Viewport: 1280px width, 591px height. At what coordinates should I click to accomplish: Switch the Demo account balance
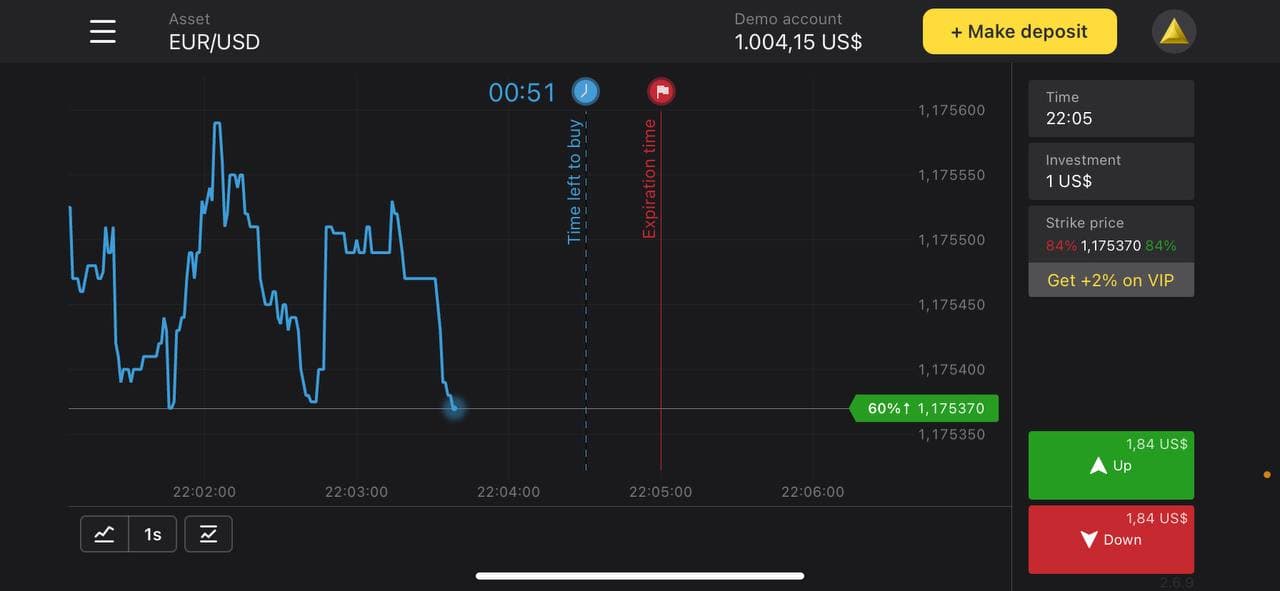point(797,32)
